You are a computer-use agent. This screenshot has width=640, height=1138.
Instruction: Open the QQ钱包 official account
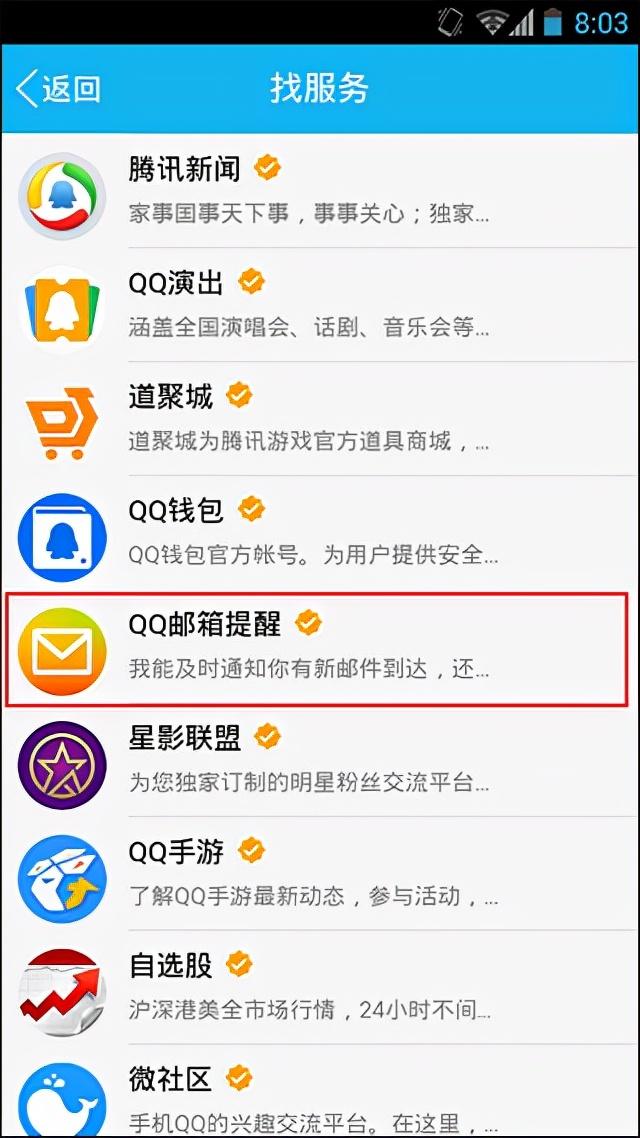tap(320, 533)
